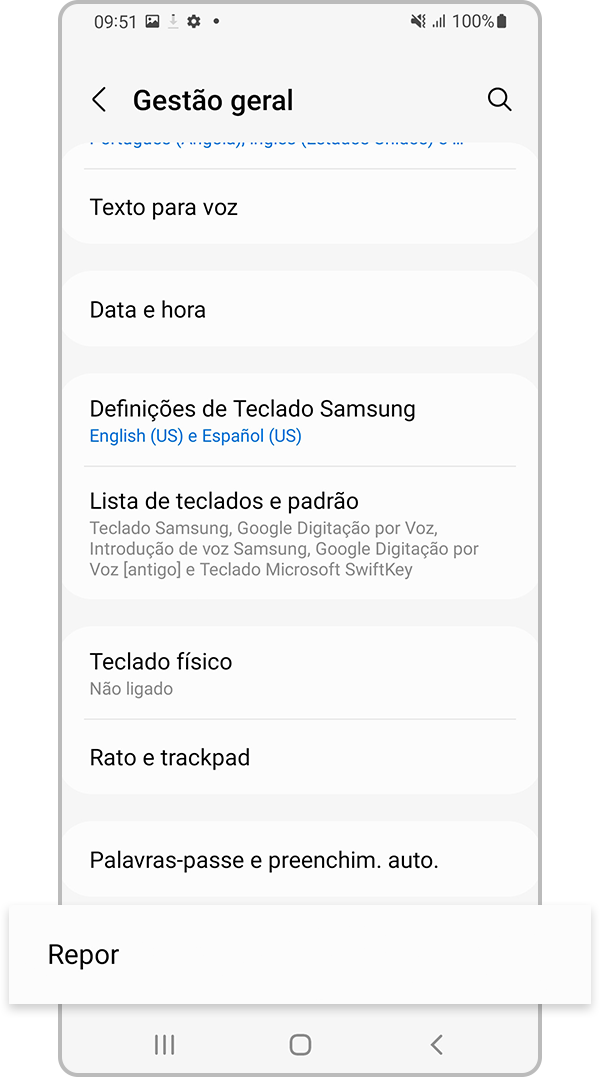Open the search icon in Gestão geral
Image resolution: width=600 pixels, height=1077 pixels.
tap(499, 100)
